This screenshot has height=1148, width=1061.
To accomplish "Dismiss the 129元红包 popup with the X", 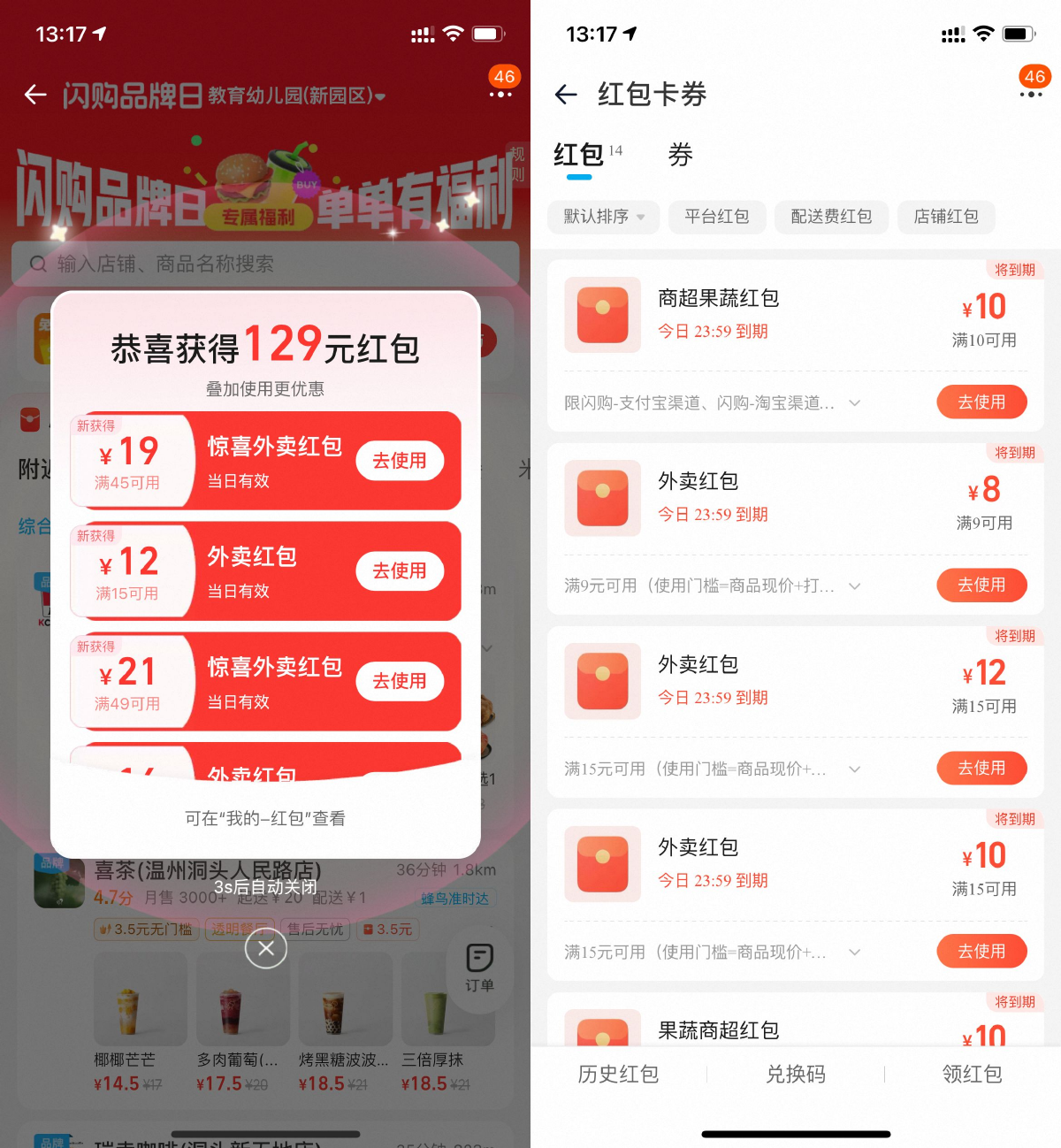I will tap(266, 950).
